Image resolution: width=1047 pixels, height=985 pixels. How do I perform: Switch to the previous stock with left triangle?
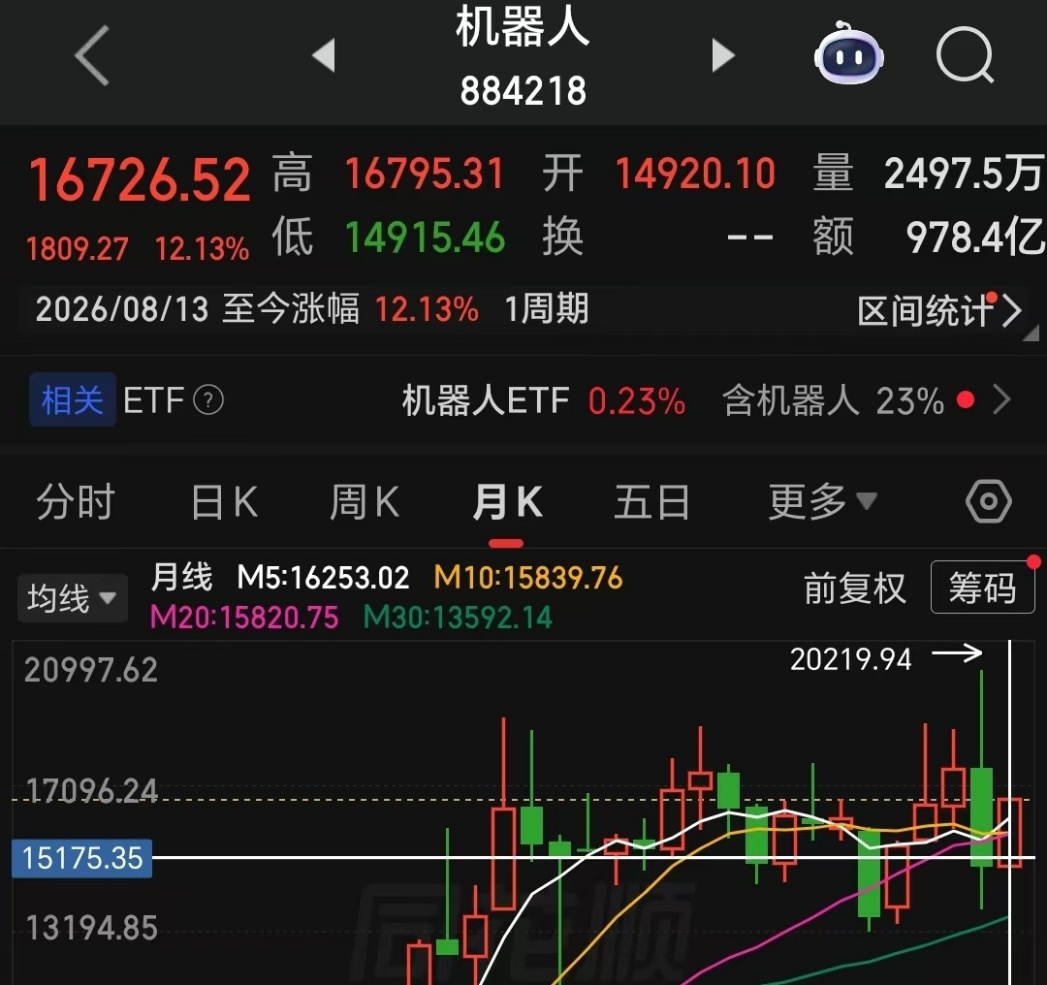[324, 55]
